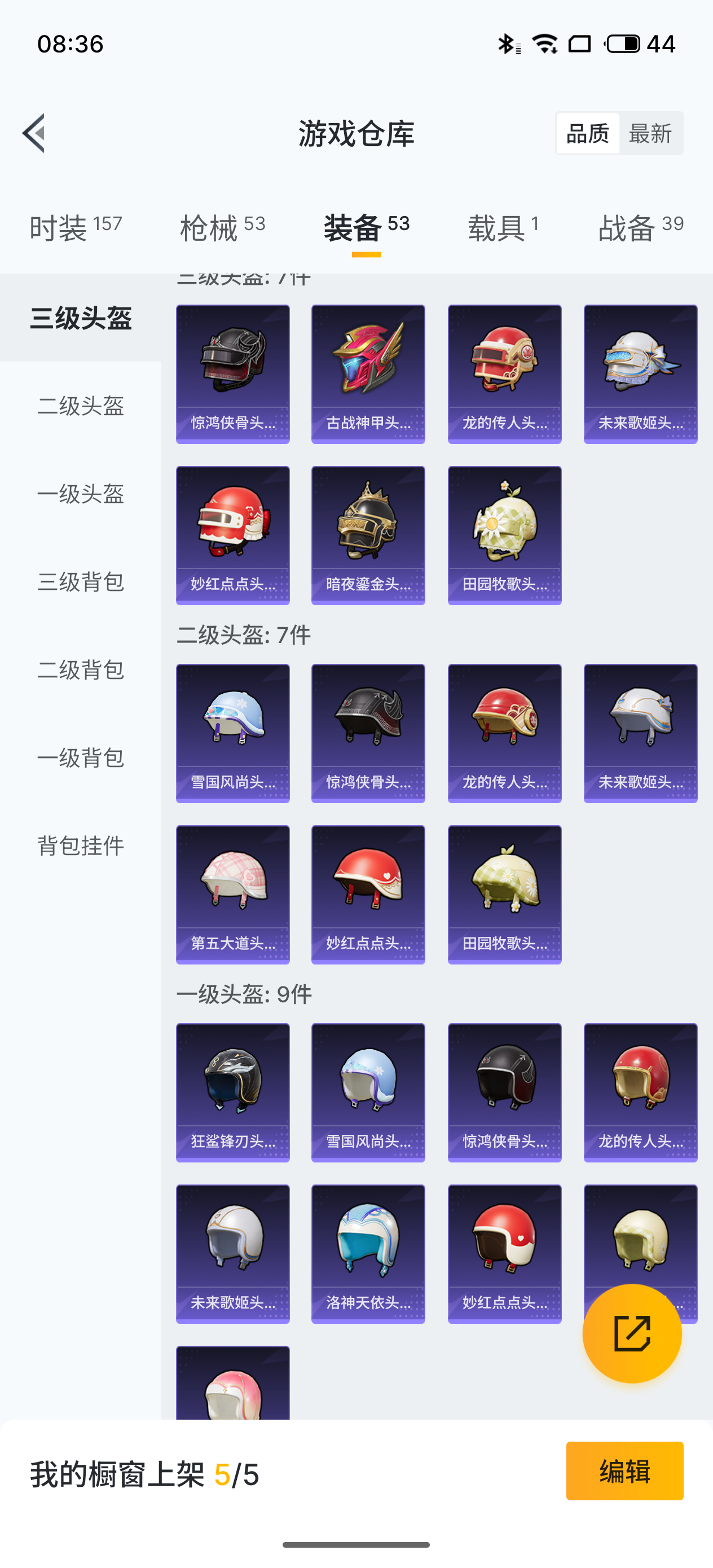713x1568 pixels.
Task: Select 二级头盔 in the side menu
Action: click(x=80, y=406)
